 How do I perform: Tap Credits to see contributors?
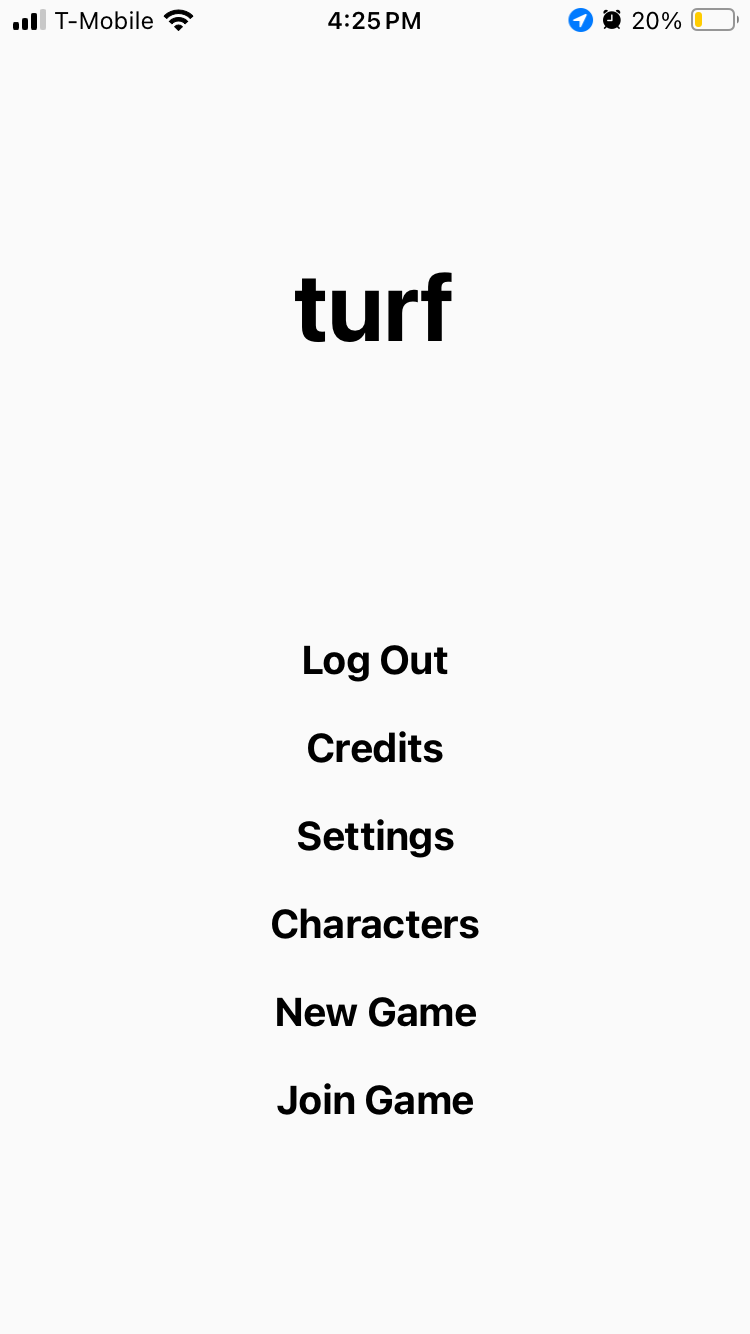(374, 748)
